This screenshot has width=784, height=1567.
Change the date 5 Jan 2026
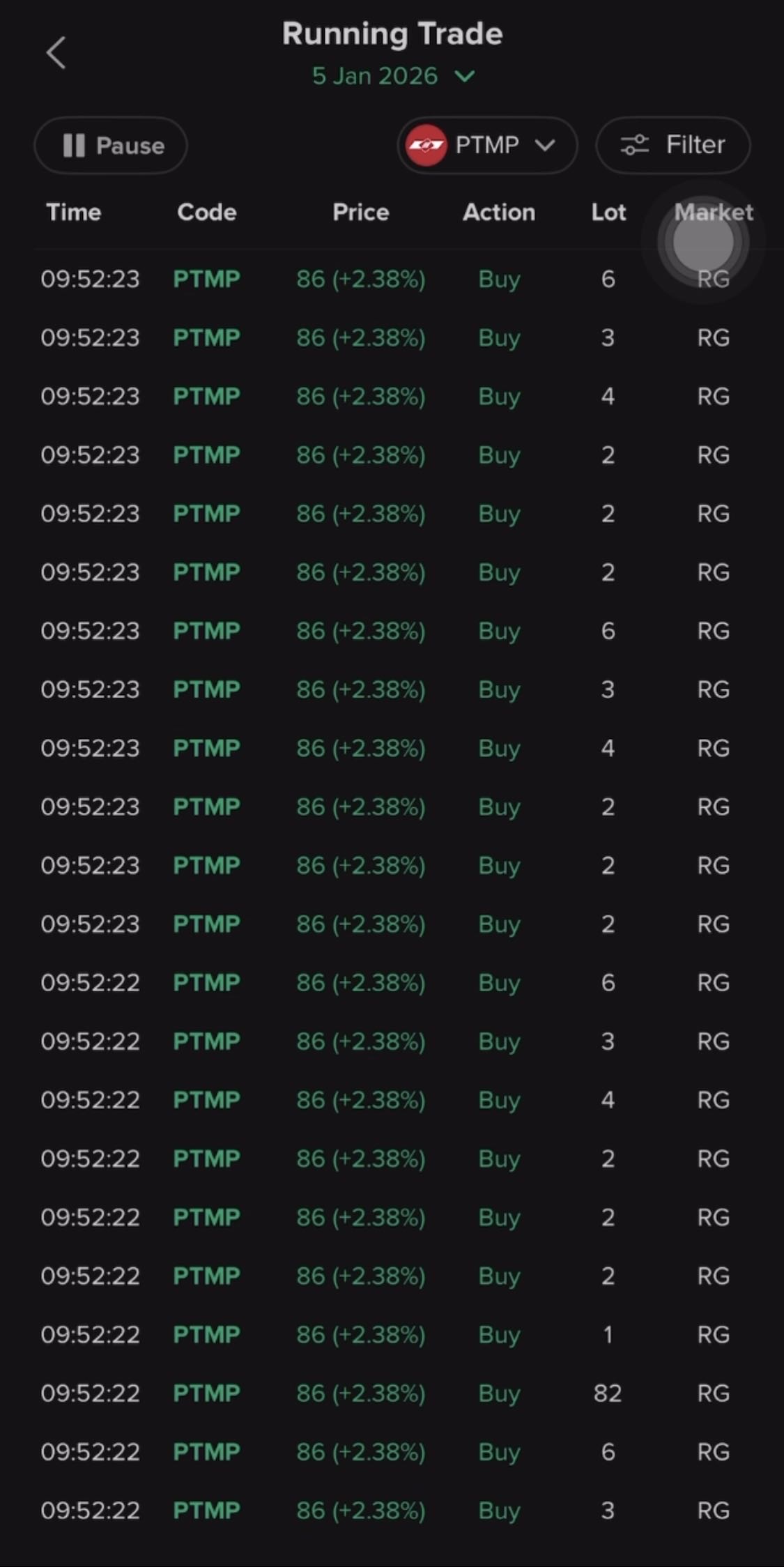click(392, 76)
